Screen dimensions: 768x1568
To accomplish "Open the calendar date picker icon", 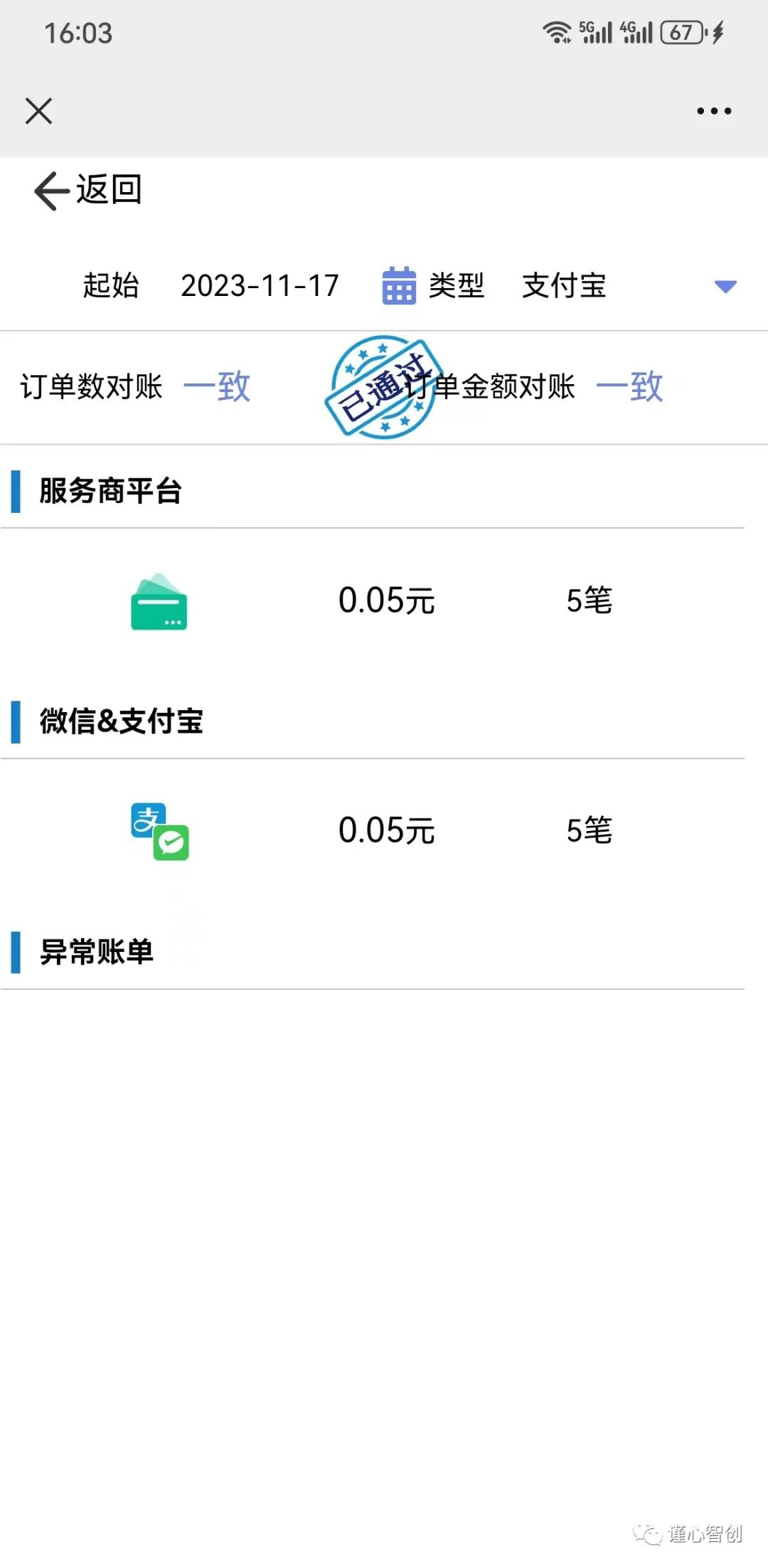I will 399,286.
